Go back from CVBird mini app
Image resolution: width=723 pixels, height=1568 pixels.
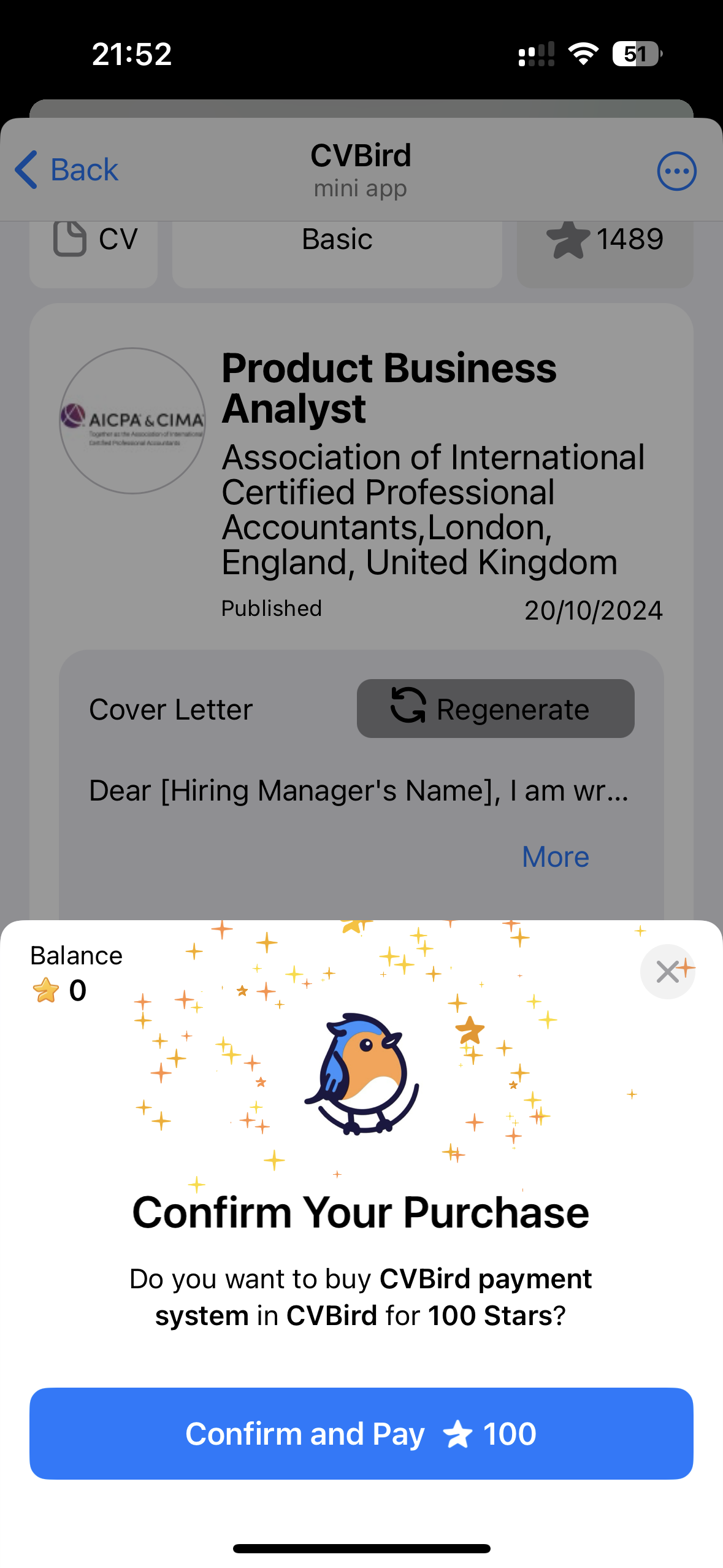coord(66,170)
